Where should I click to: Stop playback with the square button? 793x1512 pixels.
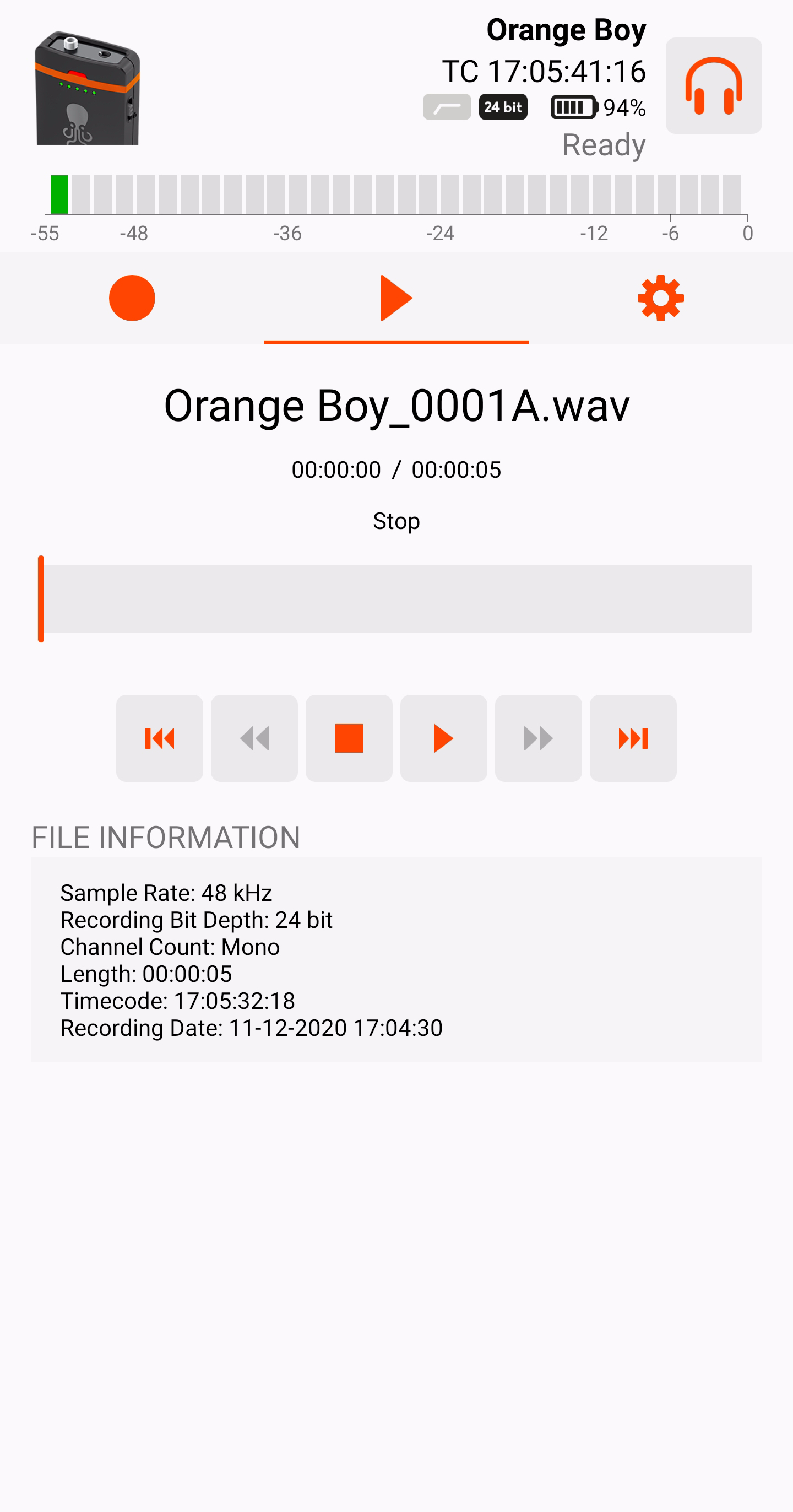349,738
